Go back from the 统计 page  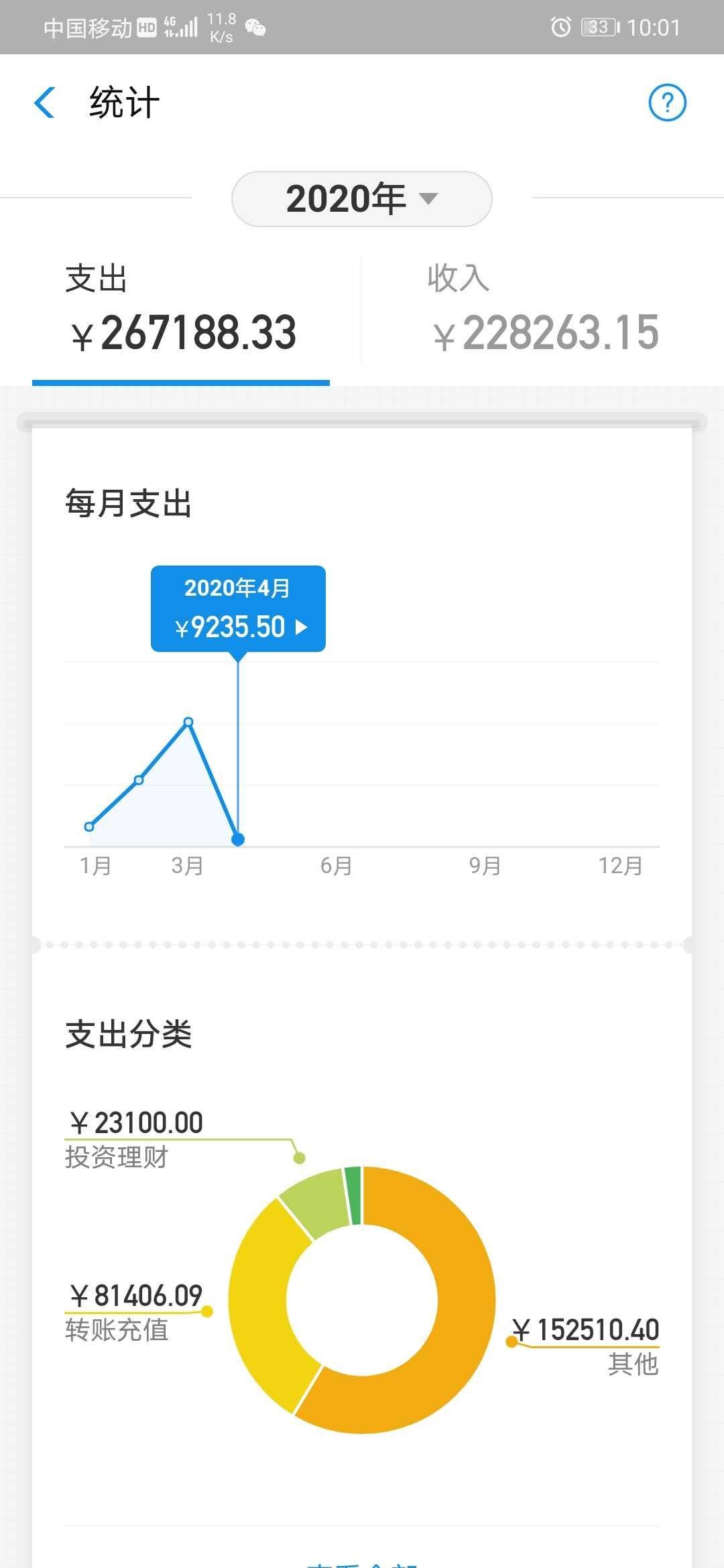point(44,103)
